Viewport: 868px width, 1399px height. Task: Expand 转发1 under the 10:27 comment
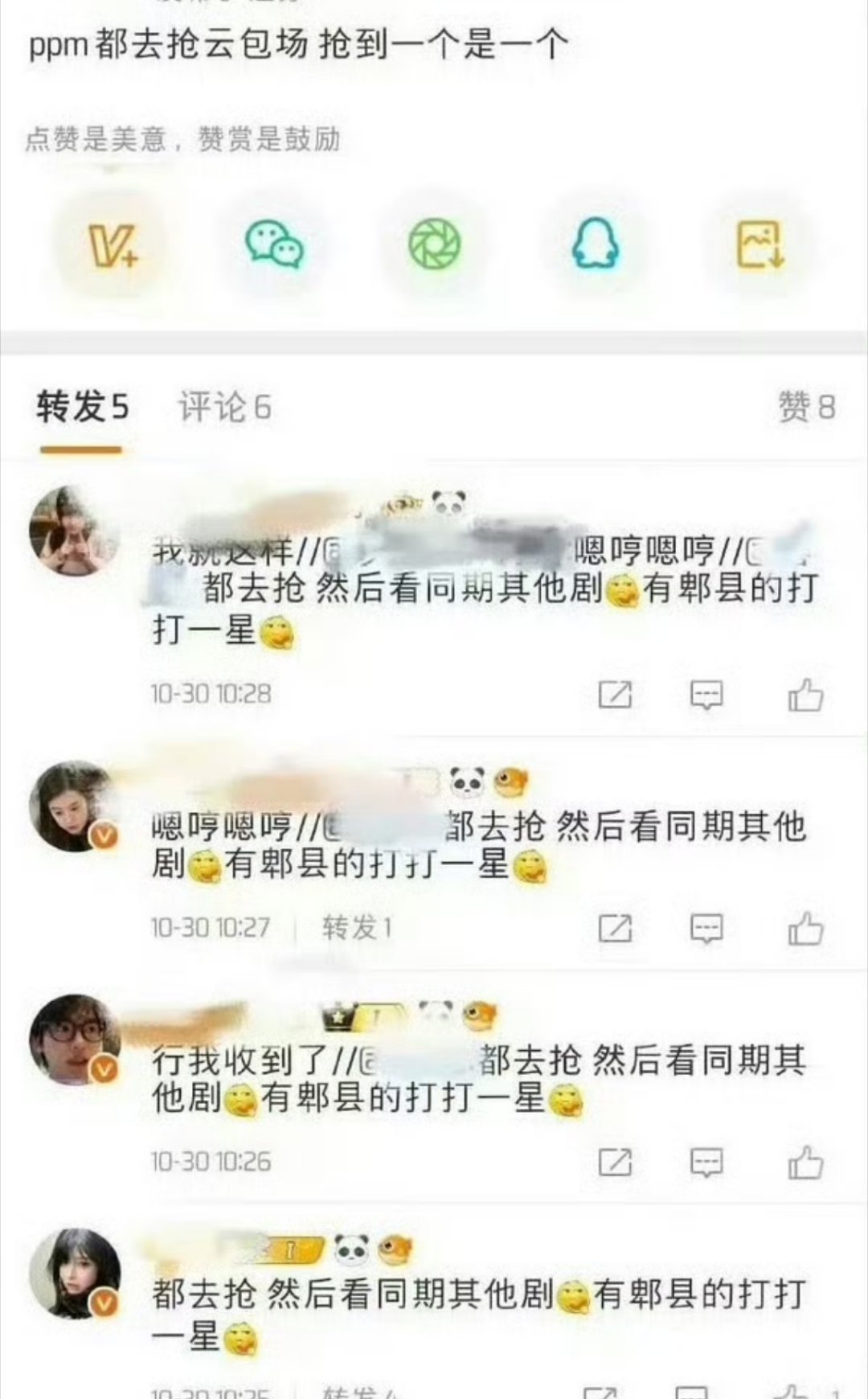[356, 929]
